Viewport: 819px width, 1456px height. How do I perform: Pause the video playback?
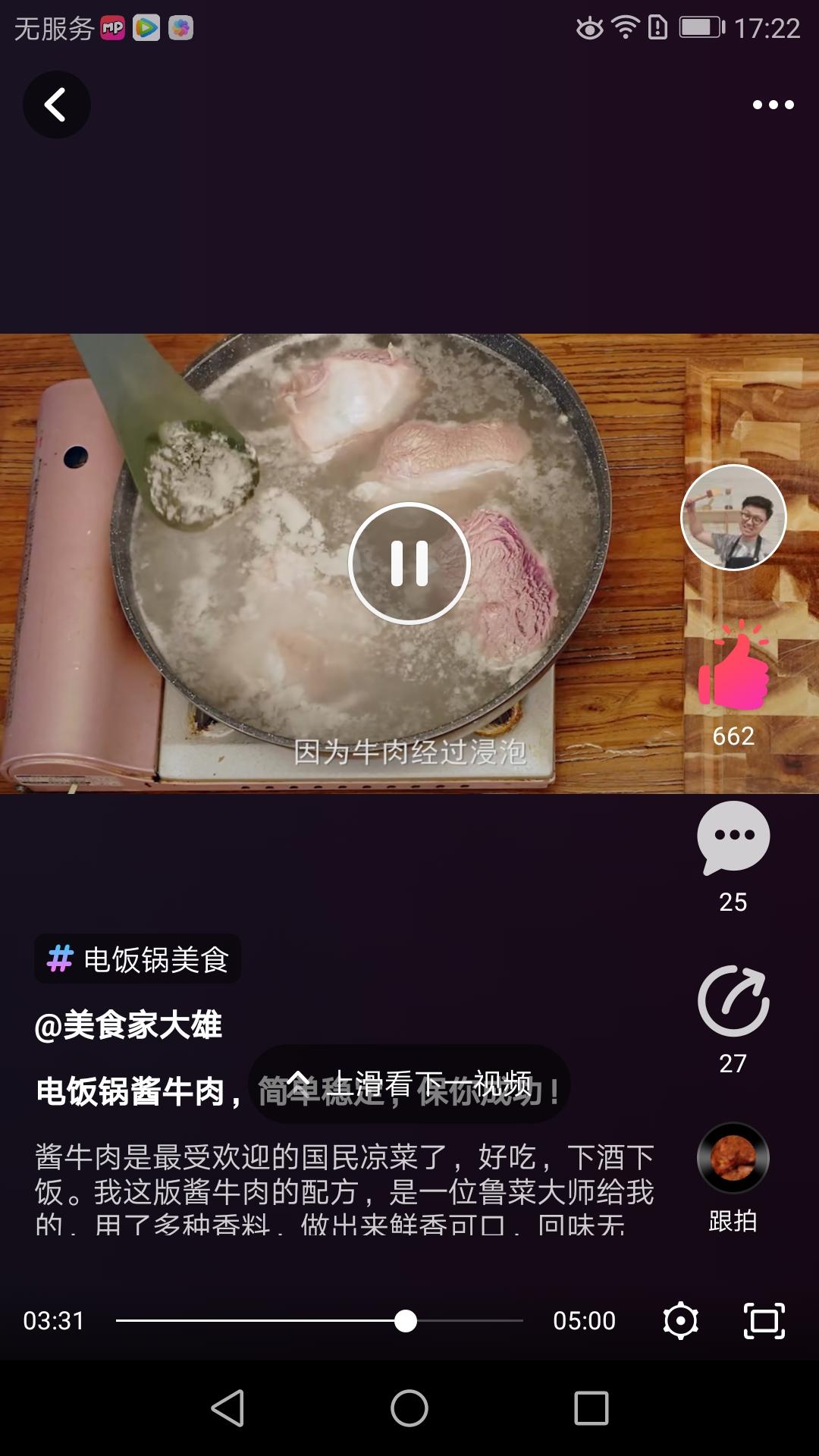(409, 563)
